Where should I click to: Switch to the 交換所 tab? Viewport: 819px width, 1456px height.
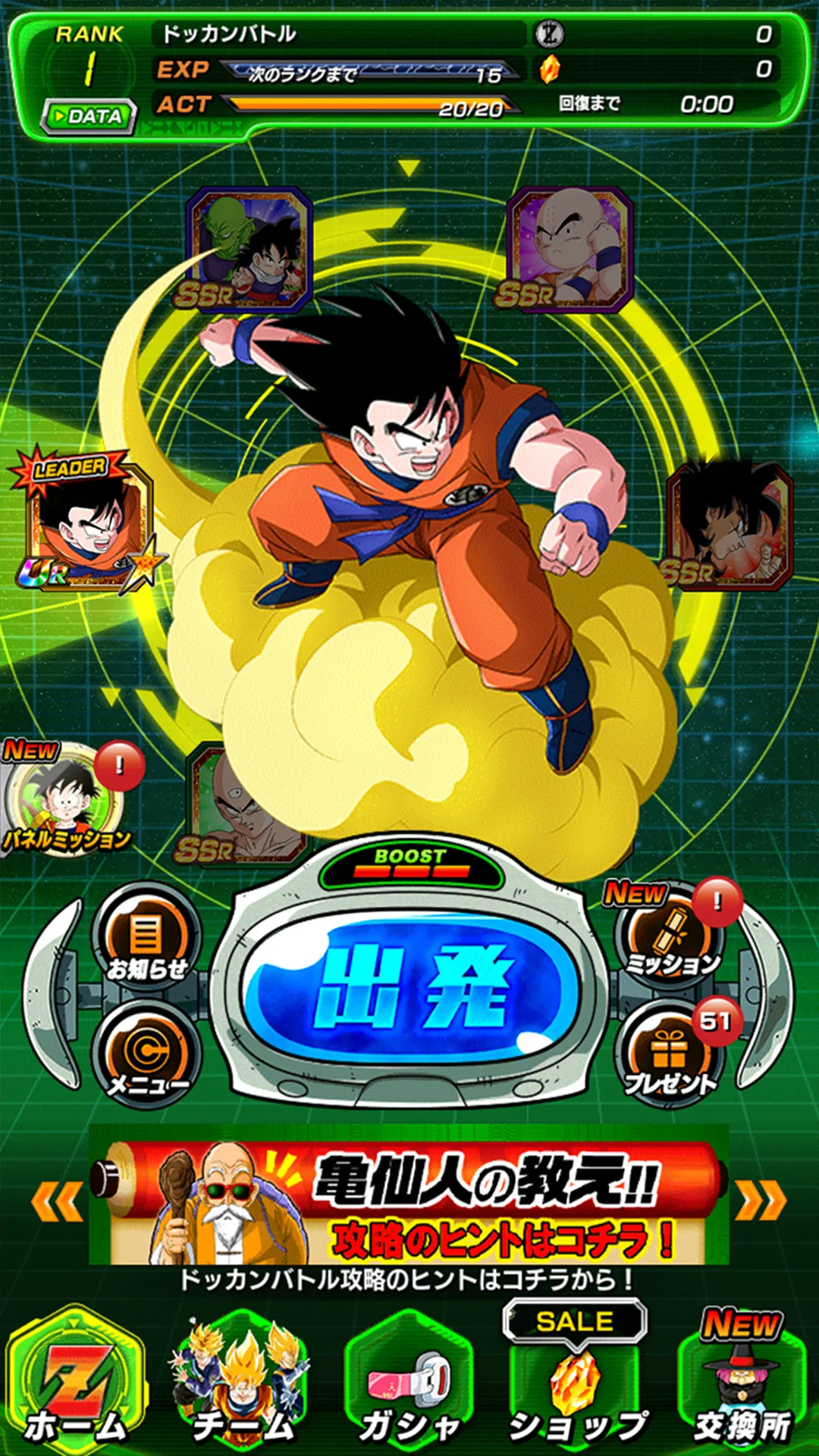pyautogui.click(x=742, y=1388)
